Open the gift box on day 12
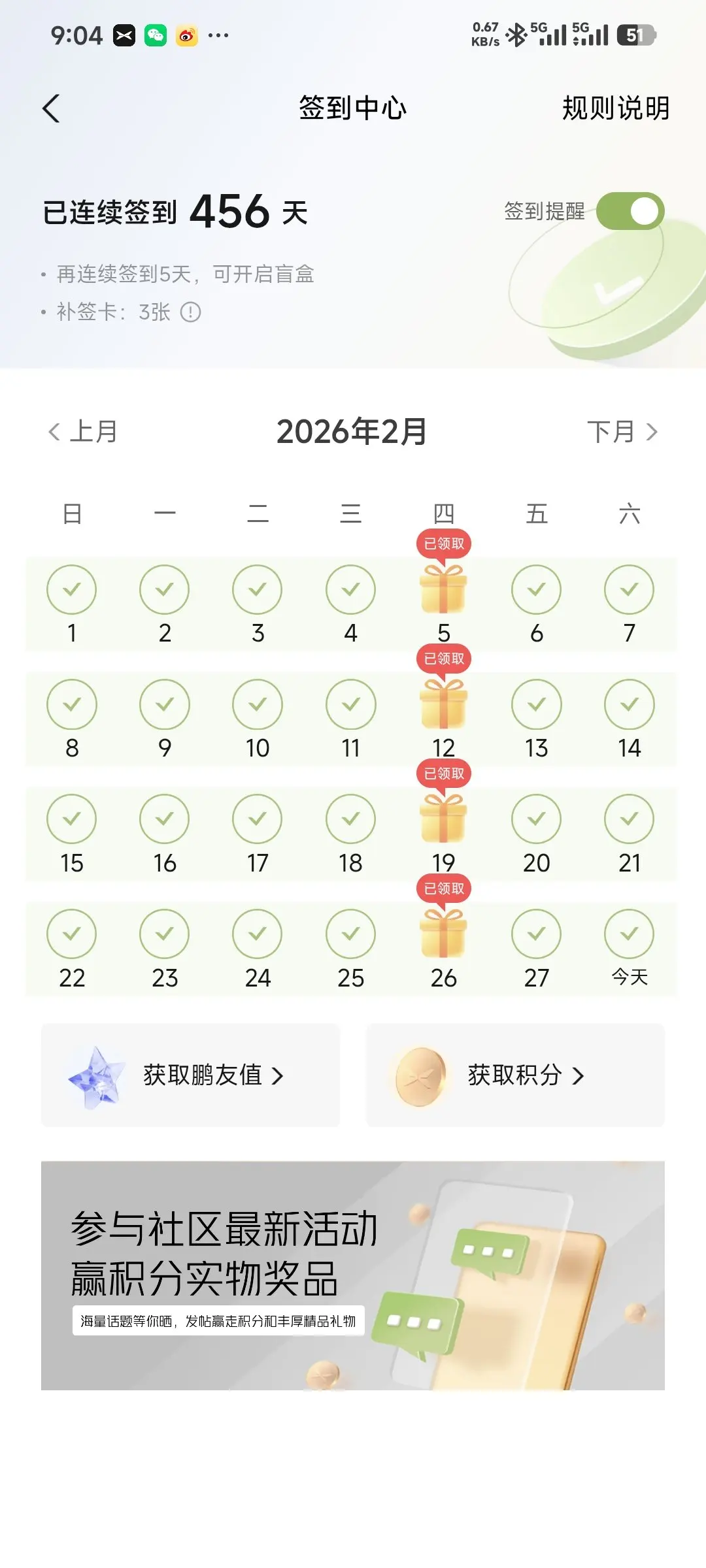Screen dimensions: 706x1568 pyautogui.click(x=443, y=704)
